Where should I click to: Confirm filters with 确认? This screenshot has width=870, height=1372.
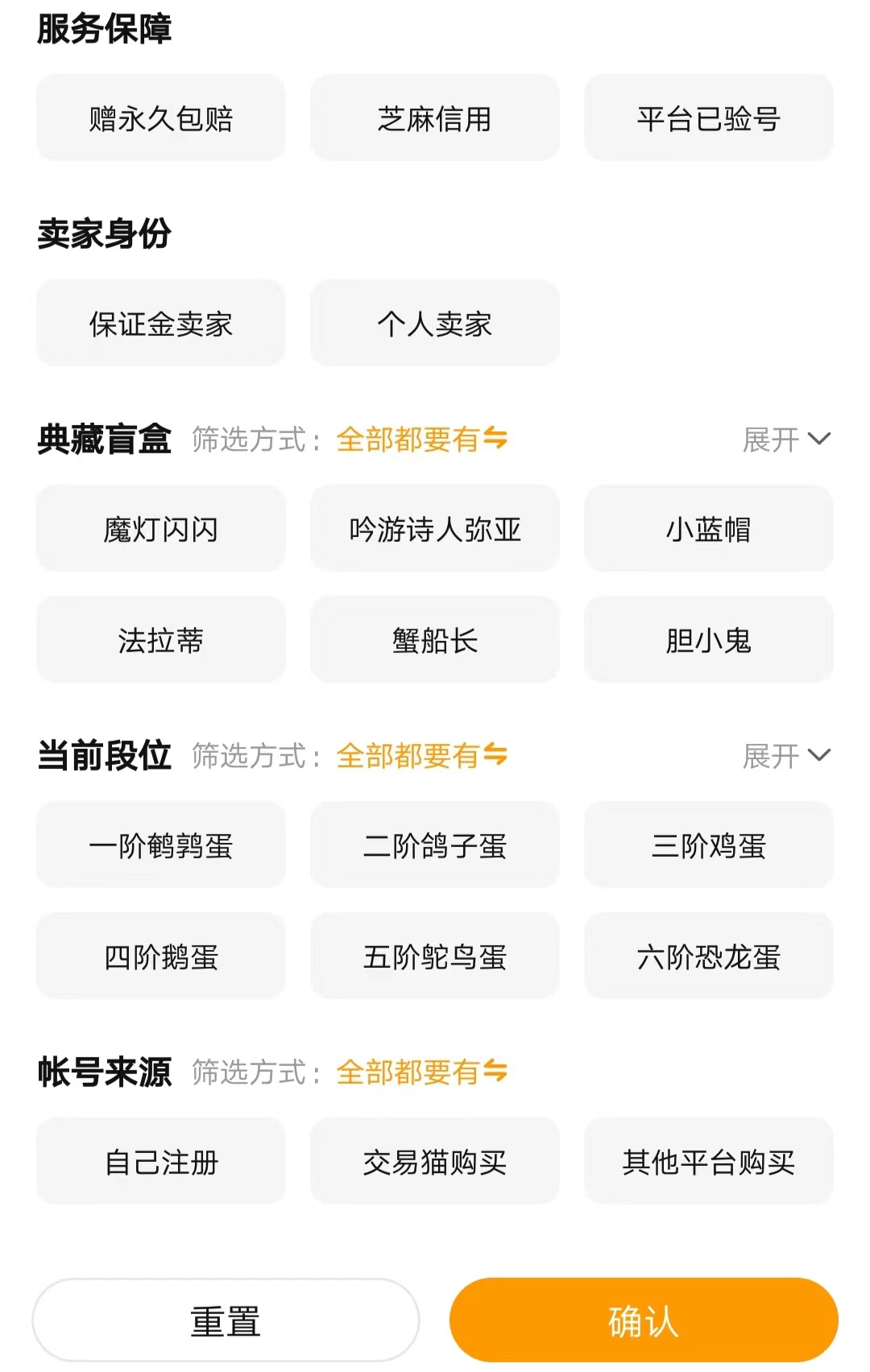pos(644,1321)
